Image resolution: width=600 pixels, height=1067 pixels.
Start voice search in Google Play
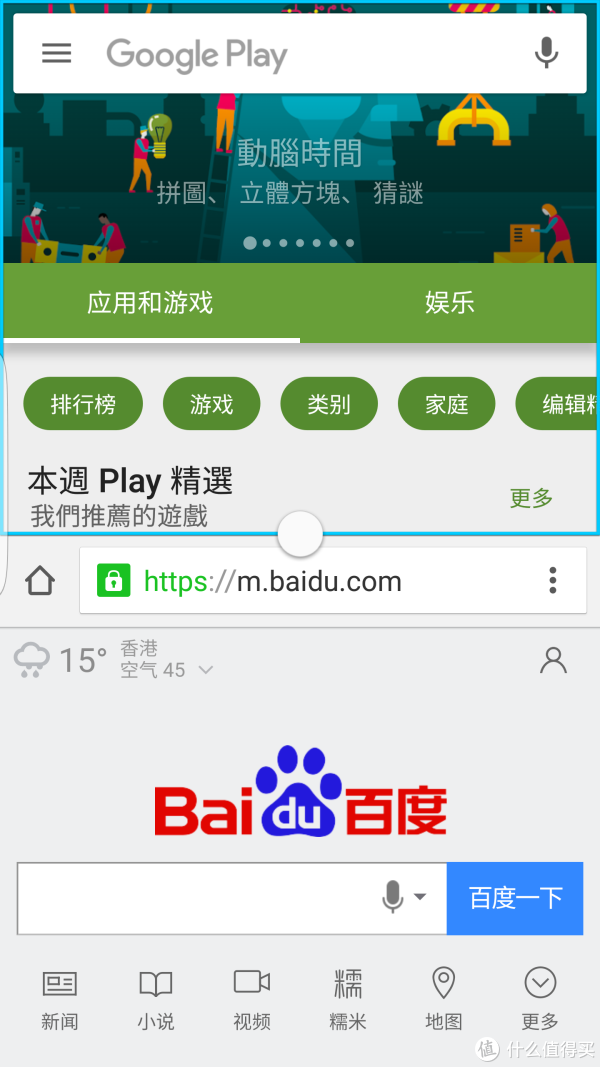(546, 53)
